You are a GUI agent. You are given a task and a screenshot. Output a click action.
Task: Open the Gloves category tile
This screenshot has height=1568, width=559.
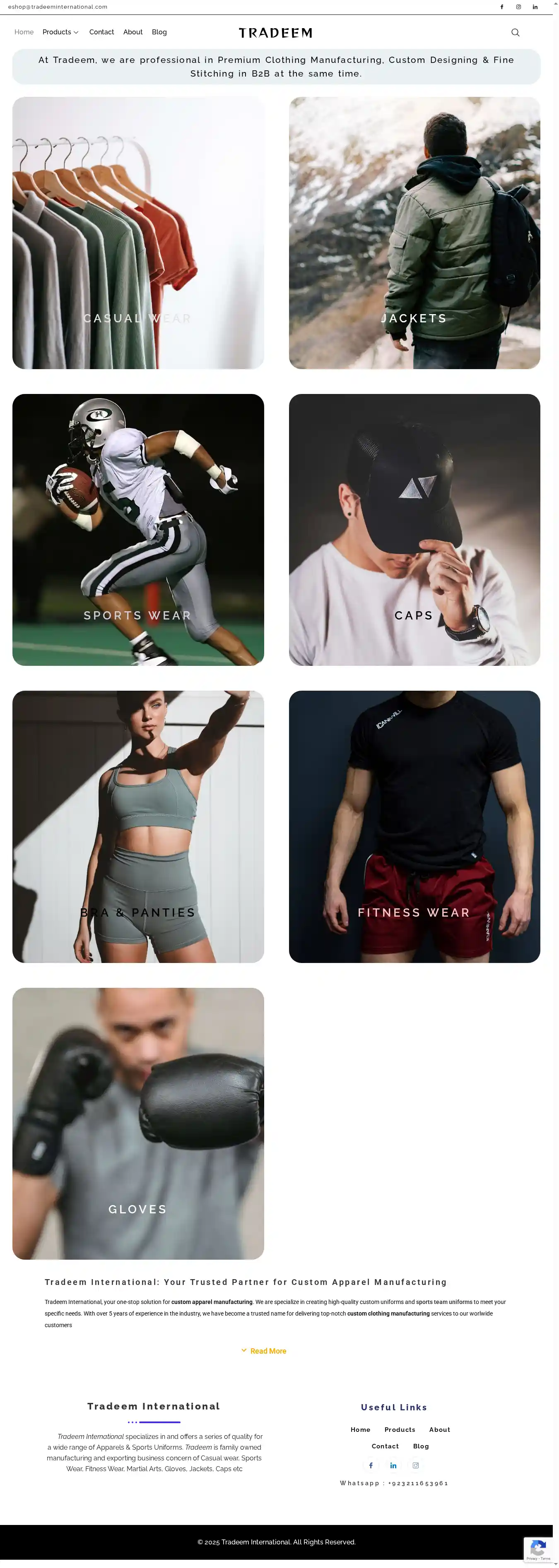pos(137,1124)
